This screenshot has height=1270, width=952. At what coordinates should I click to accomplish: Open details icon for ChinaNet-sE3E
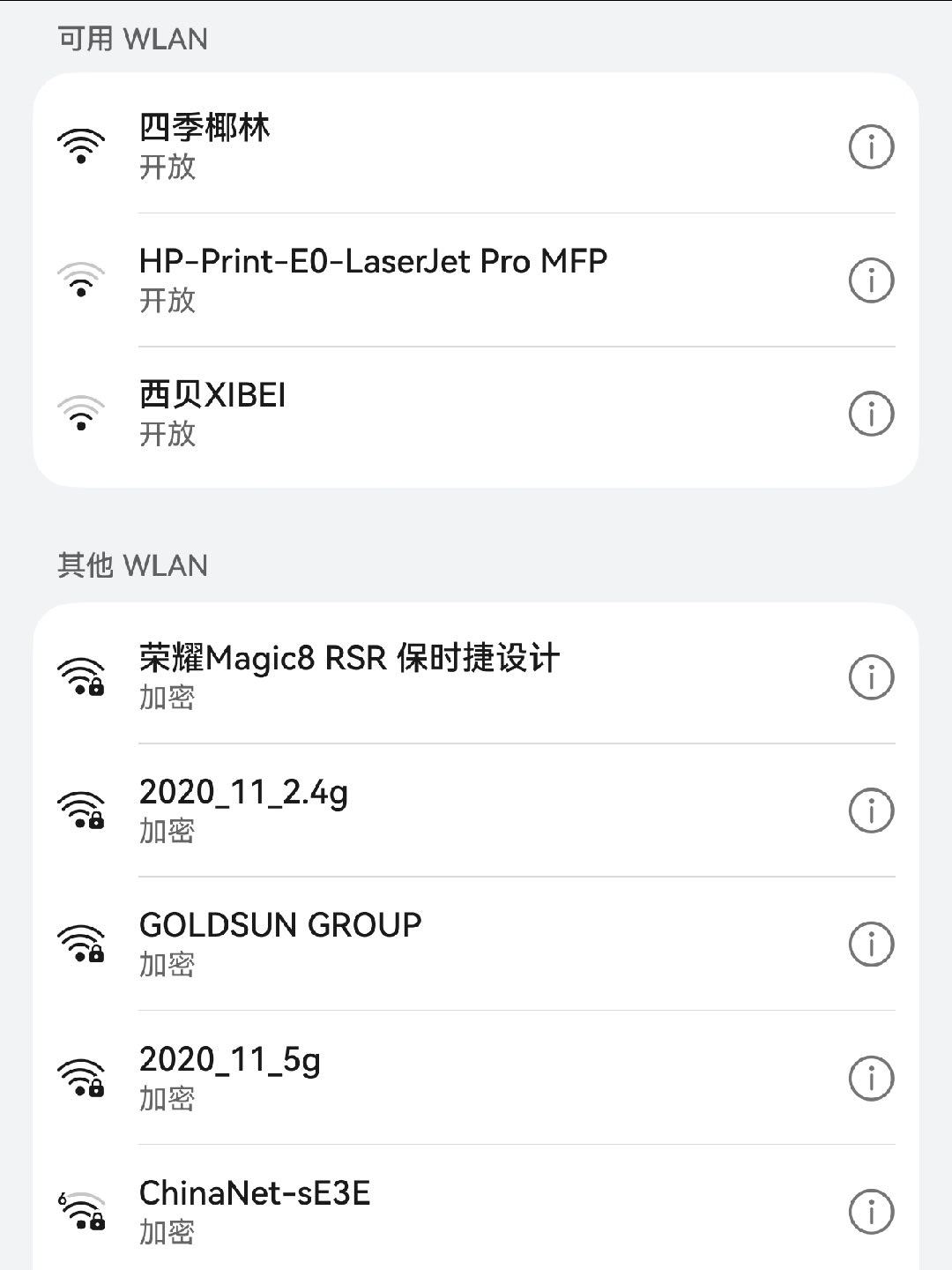(x=871, y=1212)
